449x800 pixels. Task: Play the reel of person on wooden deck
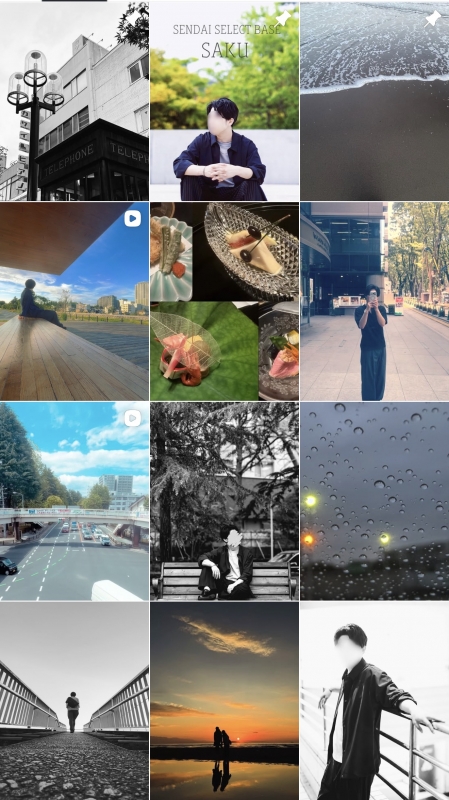click(74, 301)
